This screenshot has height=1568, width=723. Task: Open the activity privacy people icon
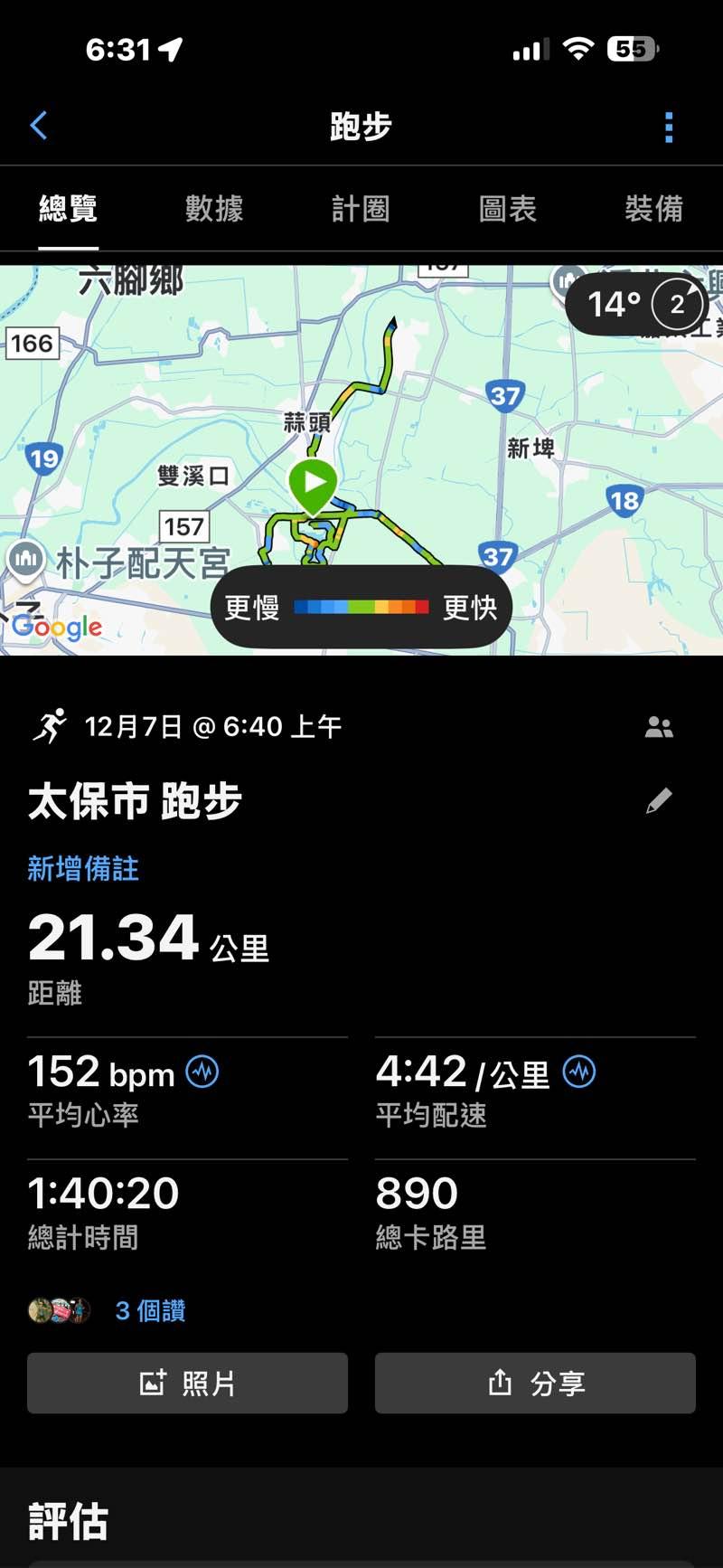pyautogui.click(x=659, y=727)
